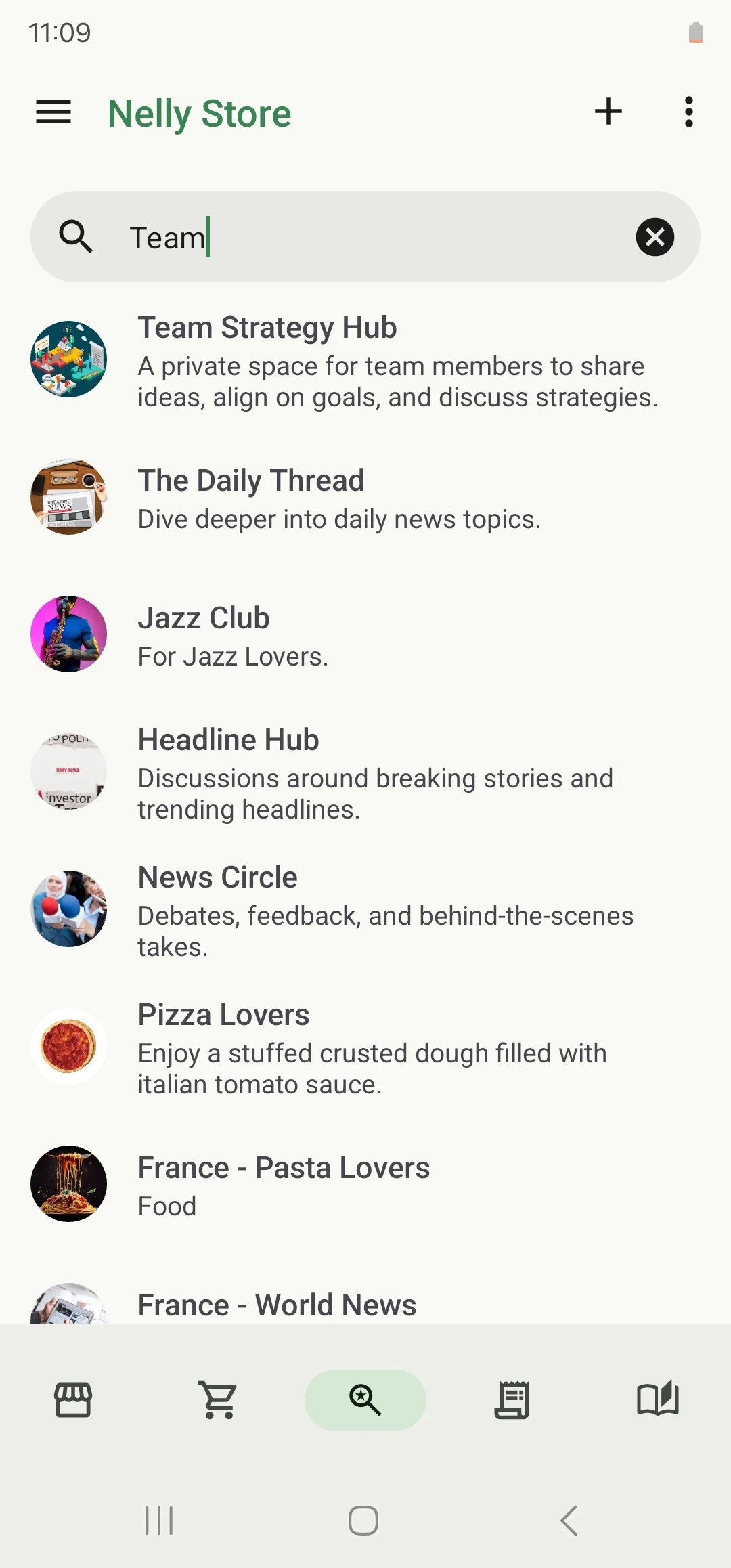View the News Circle channel
This screenshot has width=731, height=1568.
365,910
